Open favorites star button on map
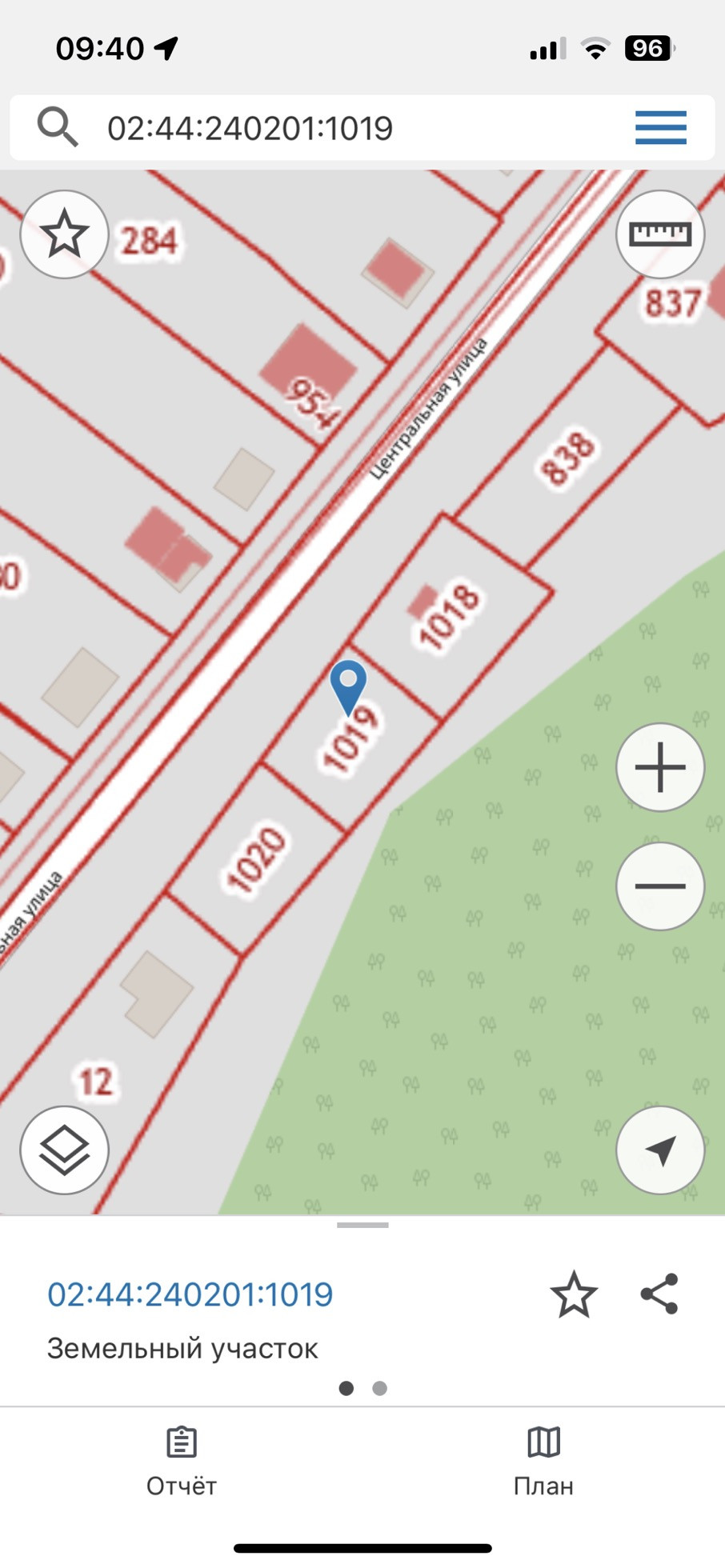The image size is (725, 1568). [x=64, y=234]
